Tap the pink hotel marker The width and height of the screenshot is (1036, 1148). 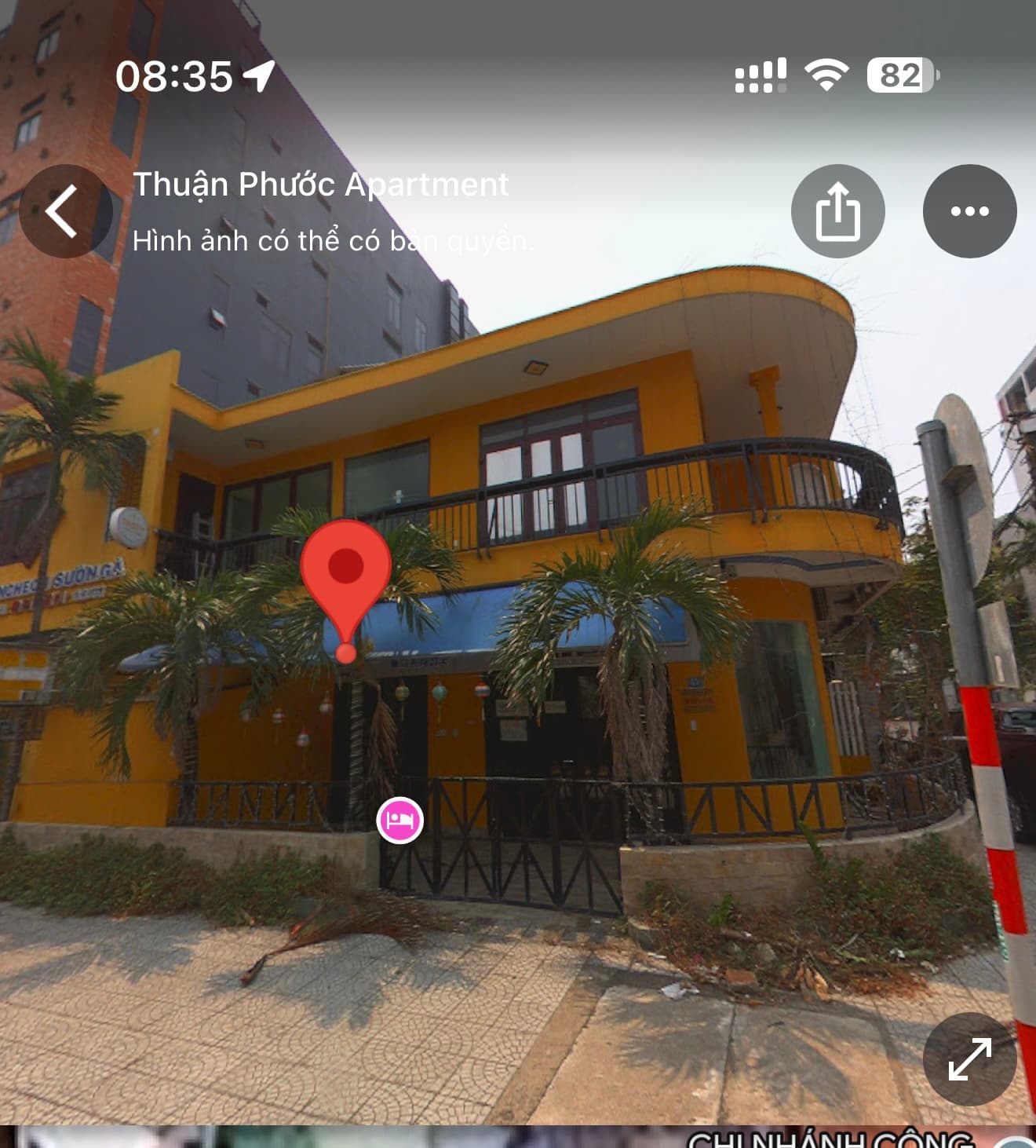click(400, 820)
